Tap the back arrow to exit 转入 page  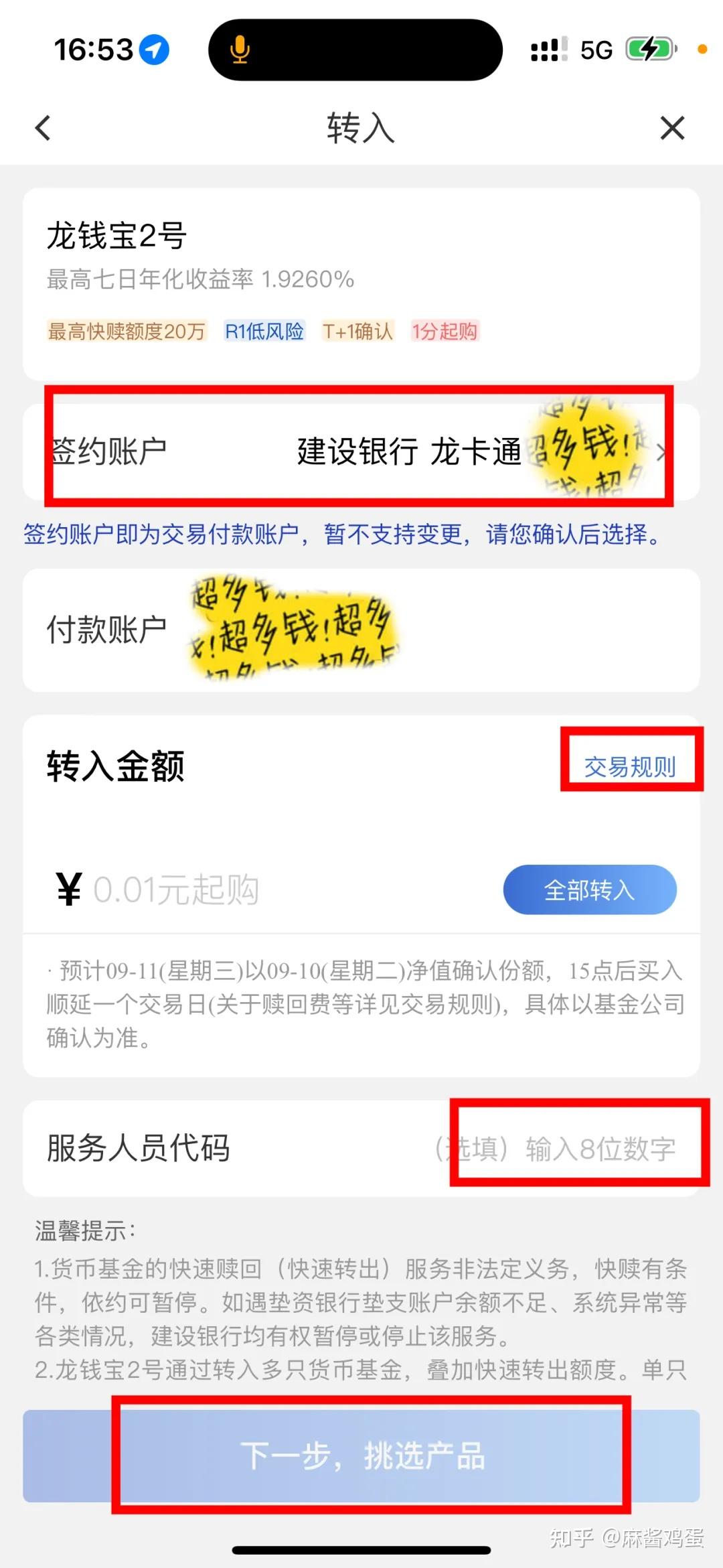(43, 129)
